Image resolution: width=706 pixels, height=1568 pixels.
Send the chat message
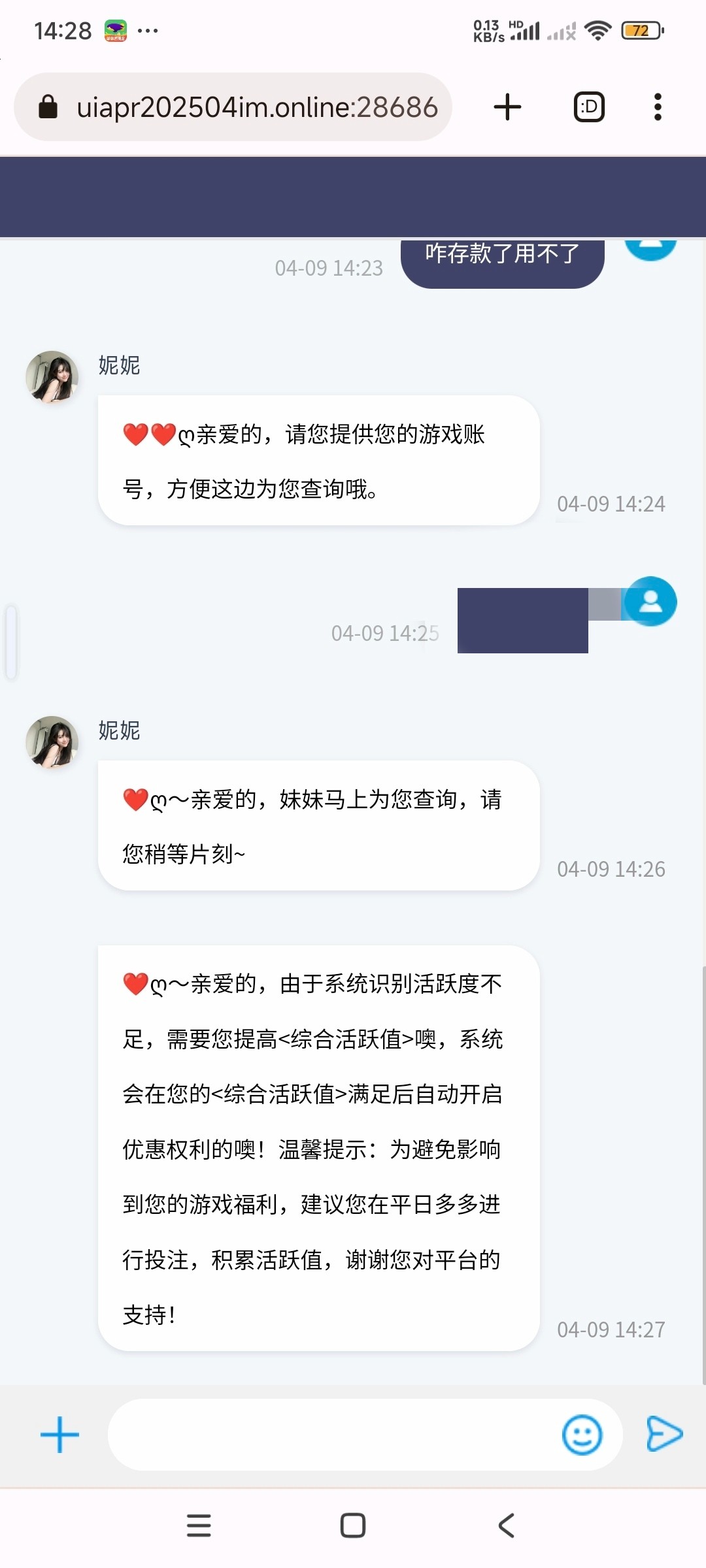point(664,1435)
